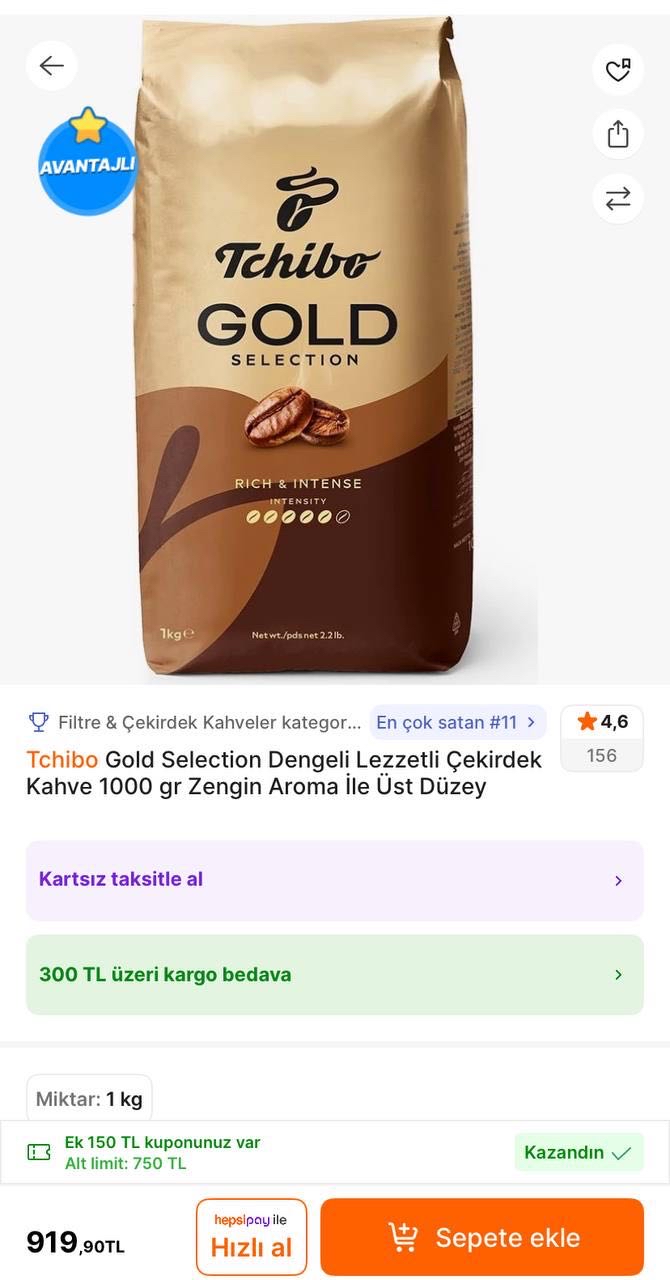Buy instantly with Hızlı al
This screenshot has width=670, height=1280.
pos(251,1237)
